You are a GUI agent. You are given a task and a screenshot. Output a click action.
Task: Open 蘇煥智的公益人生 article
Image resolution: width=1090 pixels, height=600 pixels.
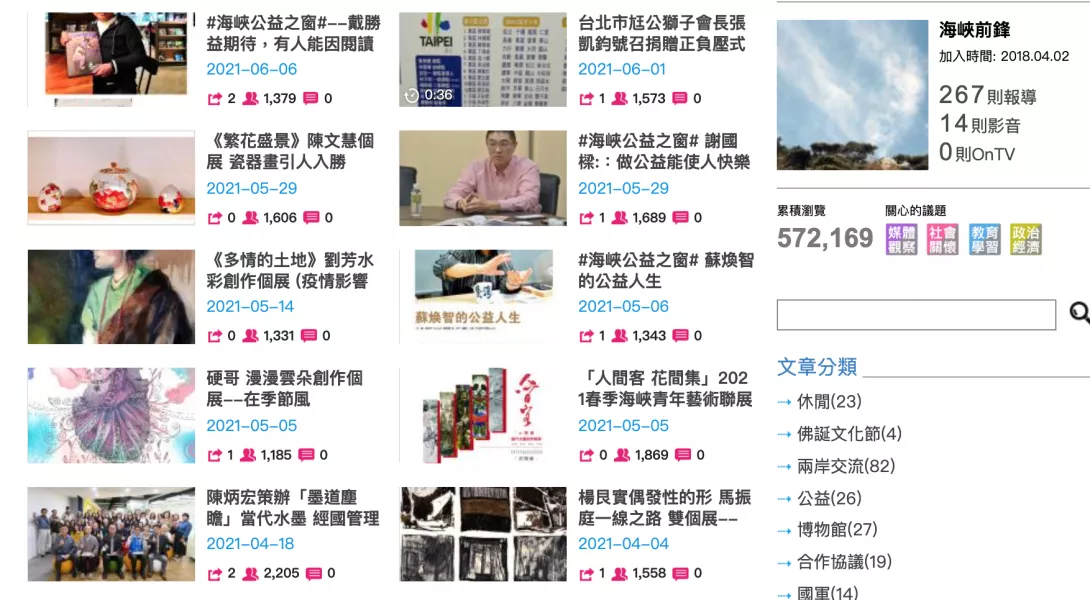[664, 270]
